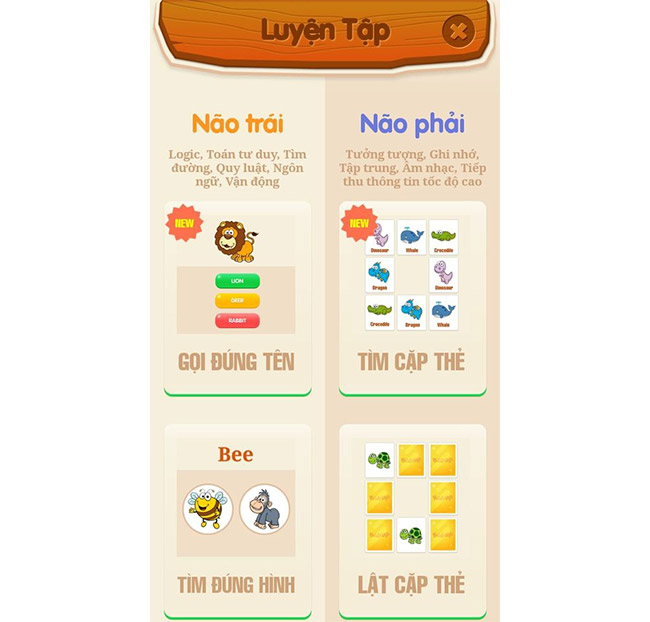Start the Tìm Cặp Thẻ game
The image size is (650, 622).
coord(412,298)
